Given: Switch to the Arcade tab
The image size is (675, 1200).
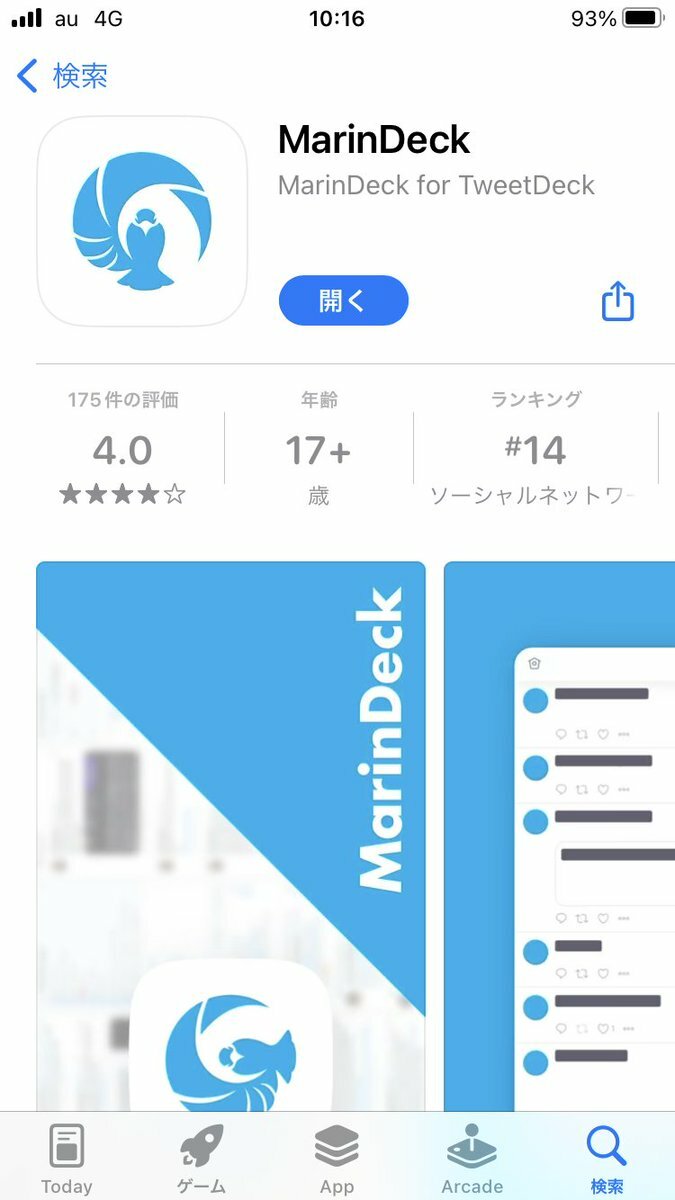Looking at the screenshot, I should pyautogui.click(x=471, y=1158).
